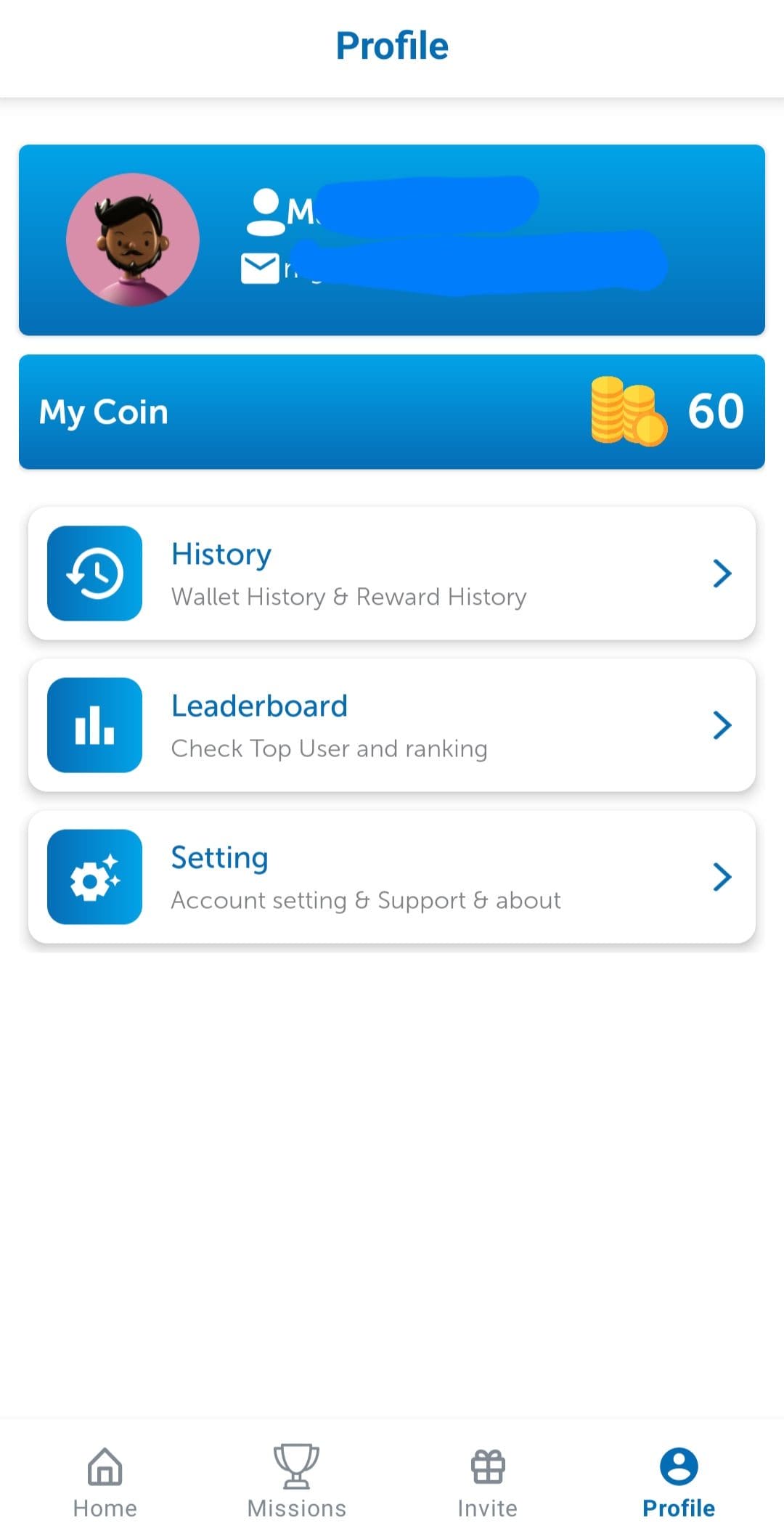The height and width of the screenshot is (1539, 784).
Task: Open the Invite tab
Action: 488,1482
